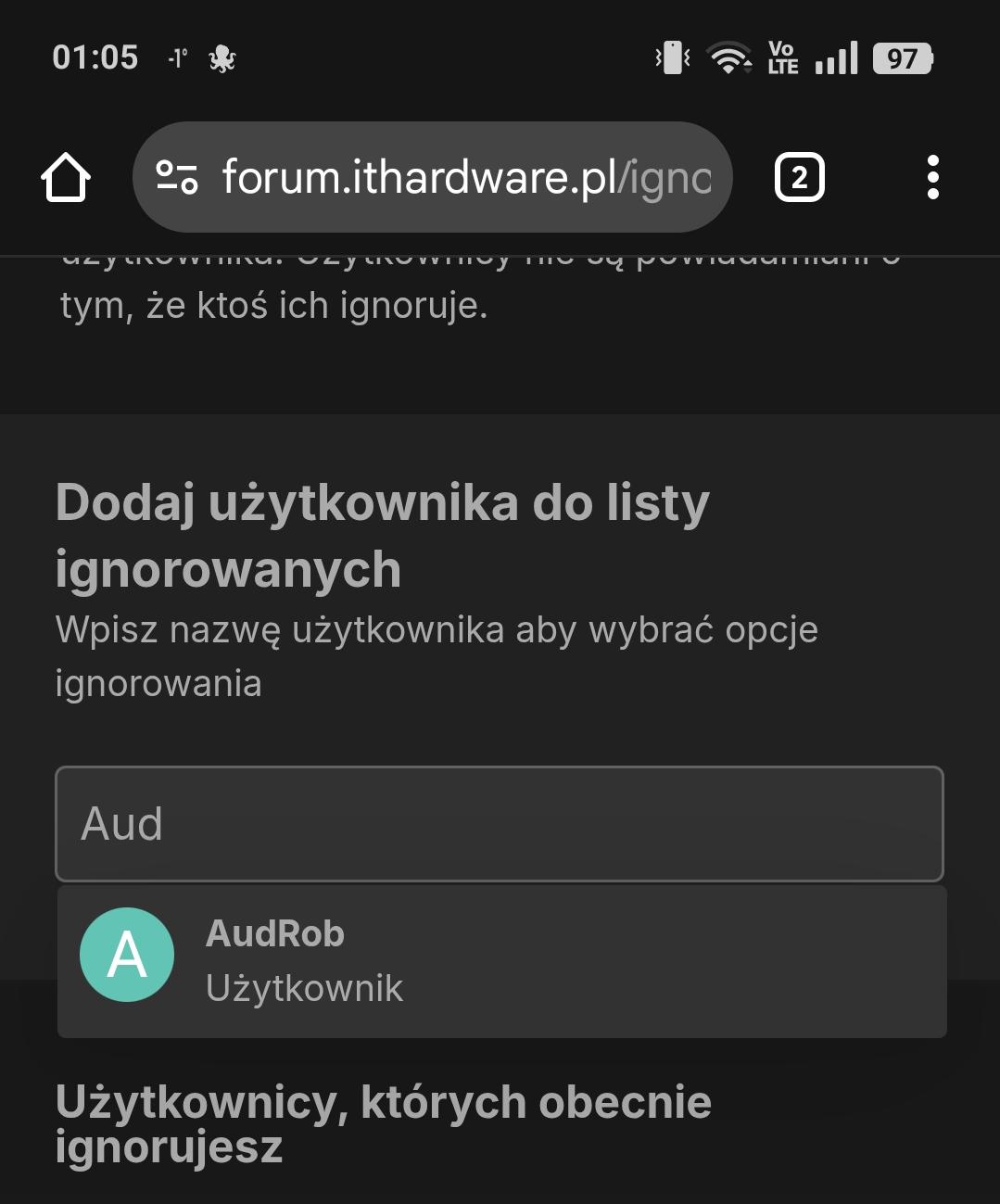The height and width of the screenshot is (1204, 1000).
Task: Open the tab switcher showing 2 tabs
Action: [799, 177]
